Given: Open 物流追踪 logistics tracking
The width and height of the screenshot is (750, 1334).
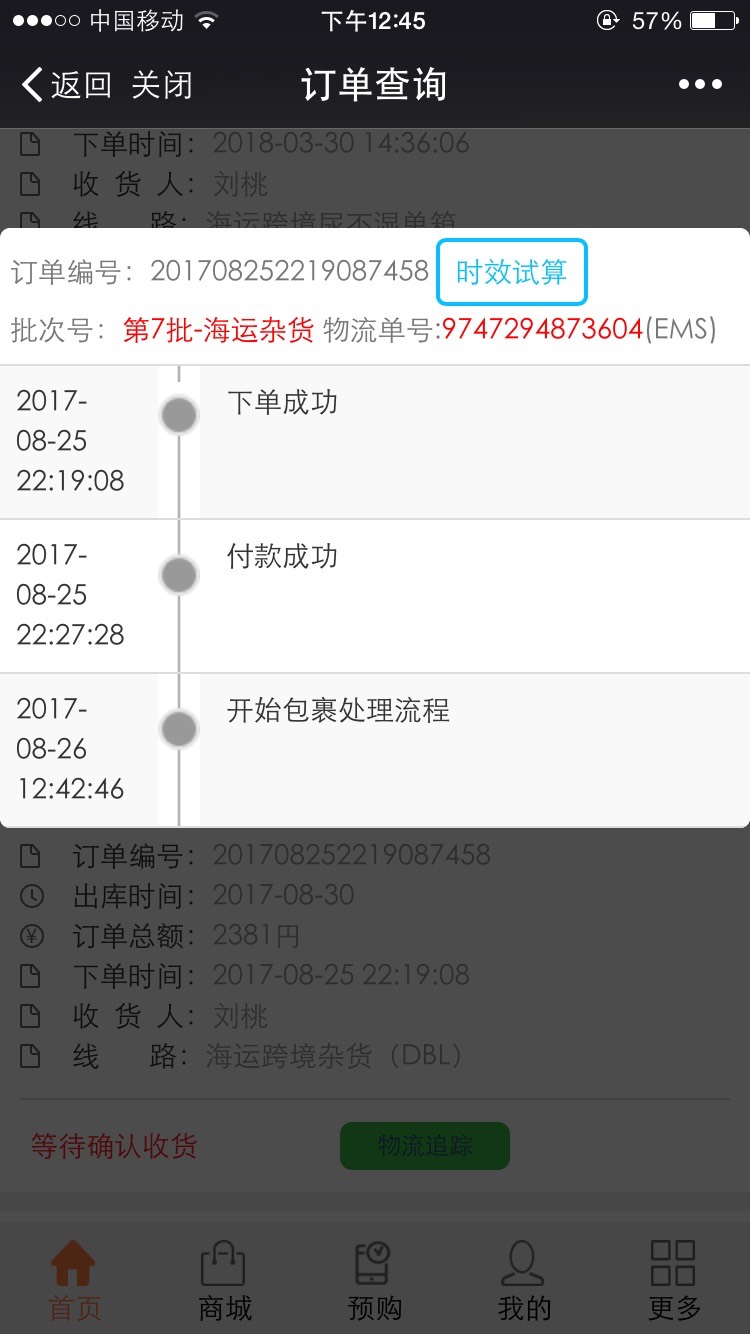Looking at the screenshot, I should tap(425, 1146).
